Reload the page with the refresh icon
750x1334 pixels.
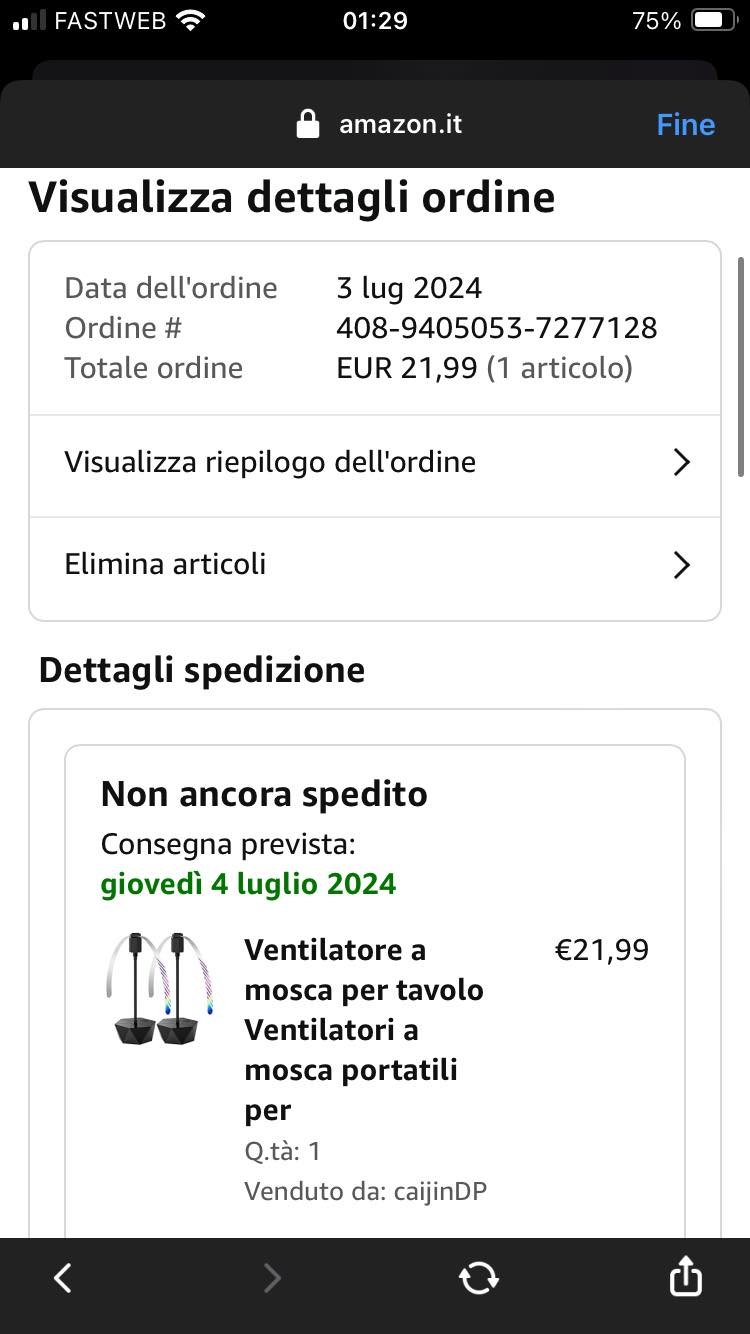[478, 1277]
